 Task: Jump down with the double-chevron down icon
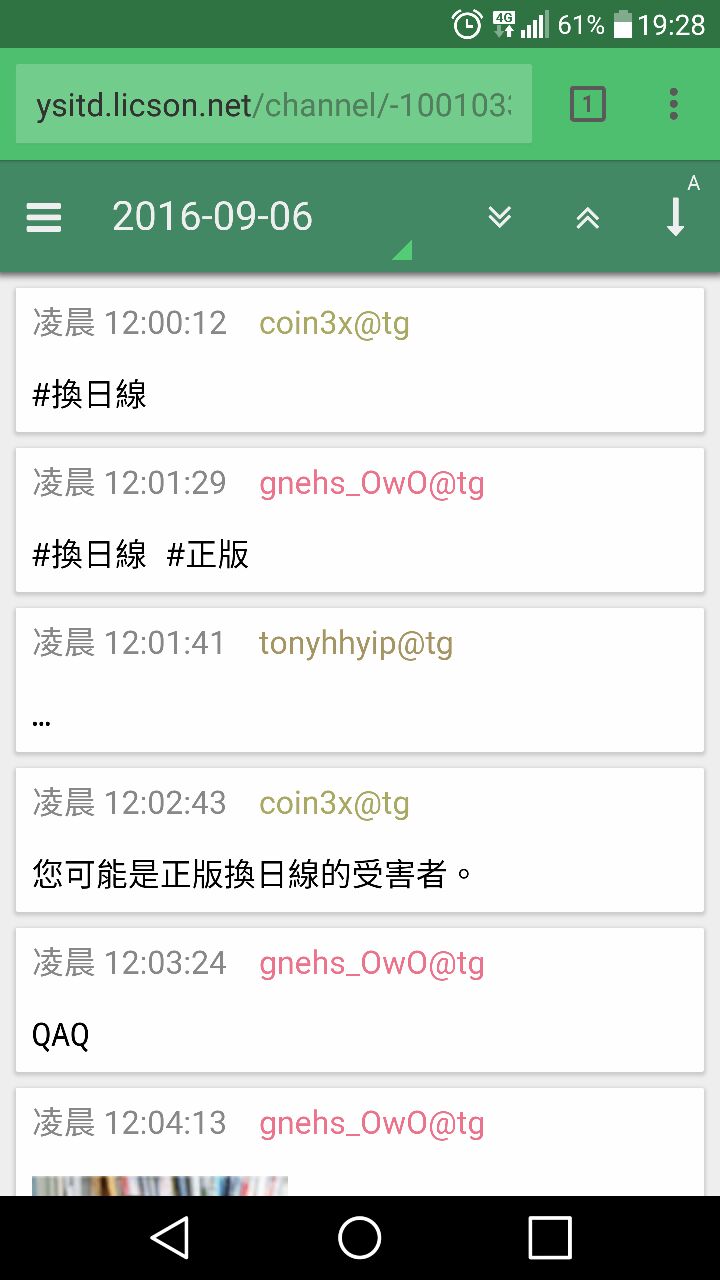(x=500, y=217)
